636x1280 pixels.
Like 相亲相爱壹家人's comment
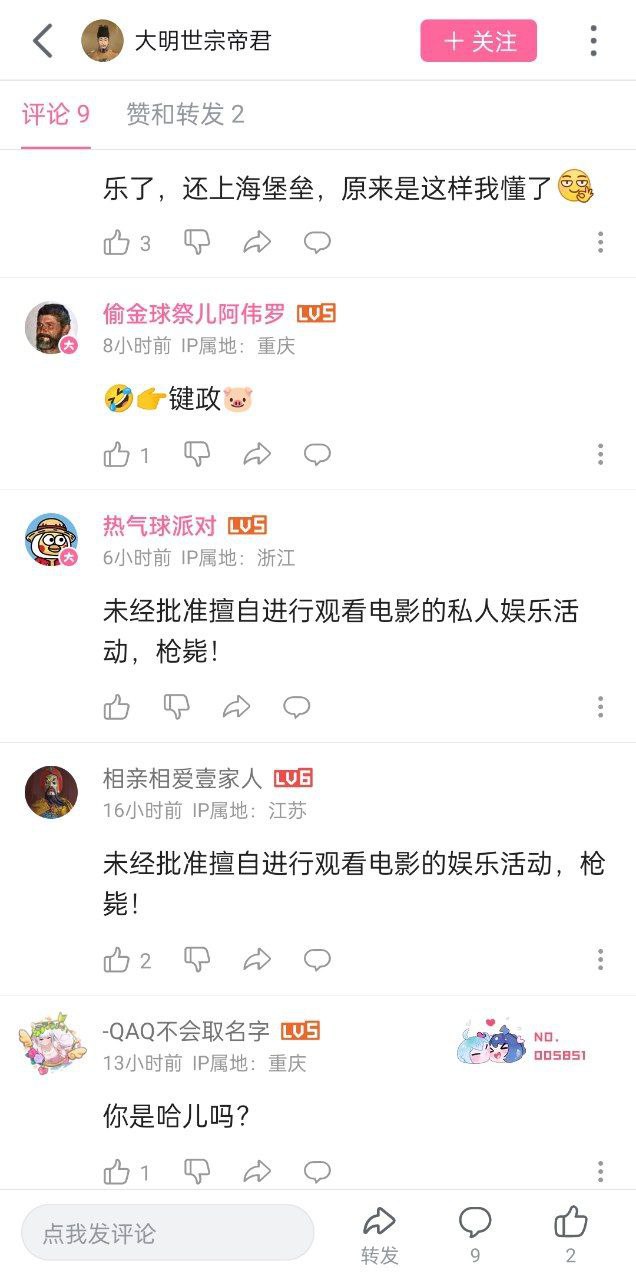117,960
